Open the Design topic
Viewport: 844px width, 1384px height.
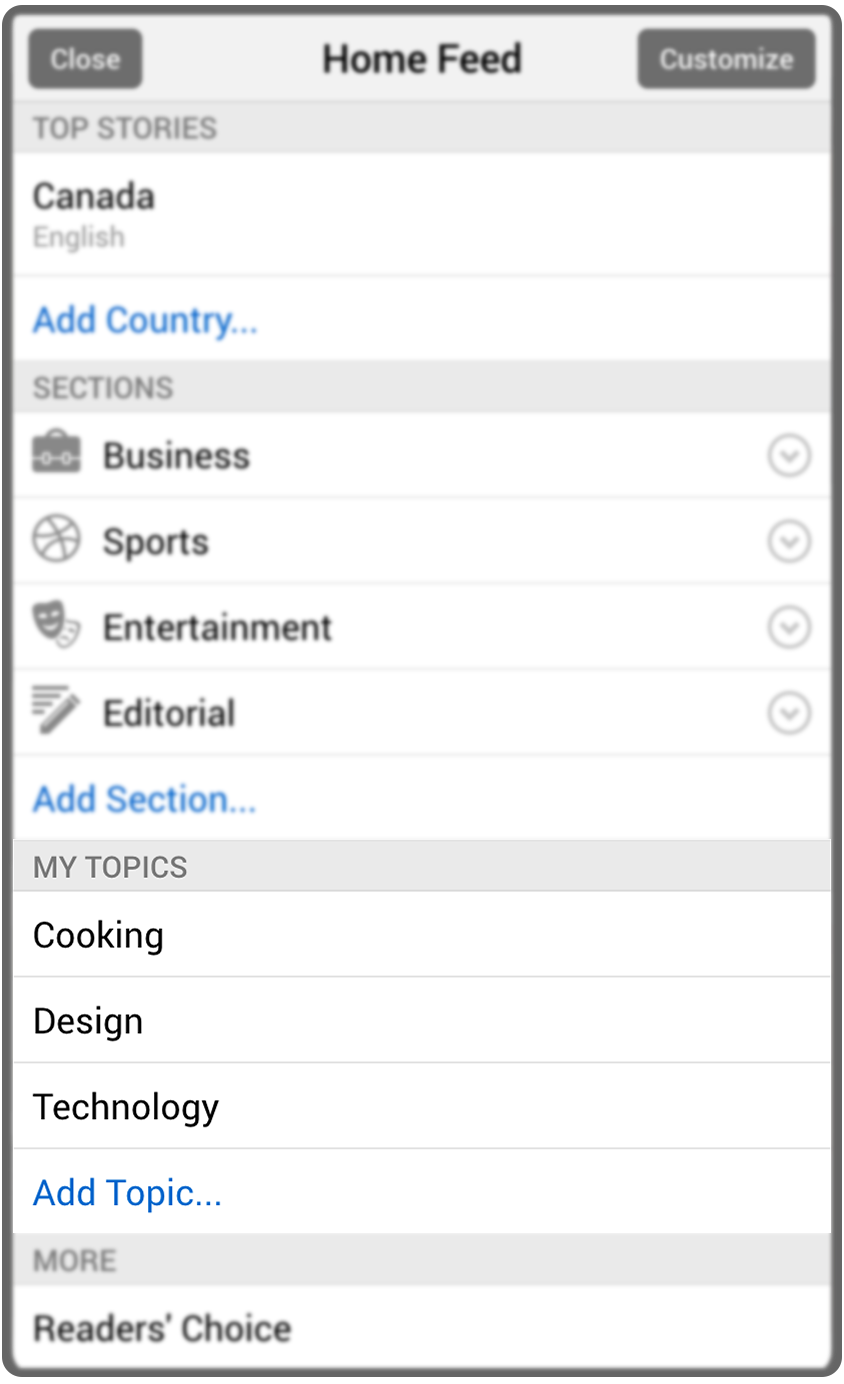click(x=422, y=1020)
